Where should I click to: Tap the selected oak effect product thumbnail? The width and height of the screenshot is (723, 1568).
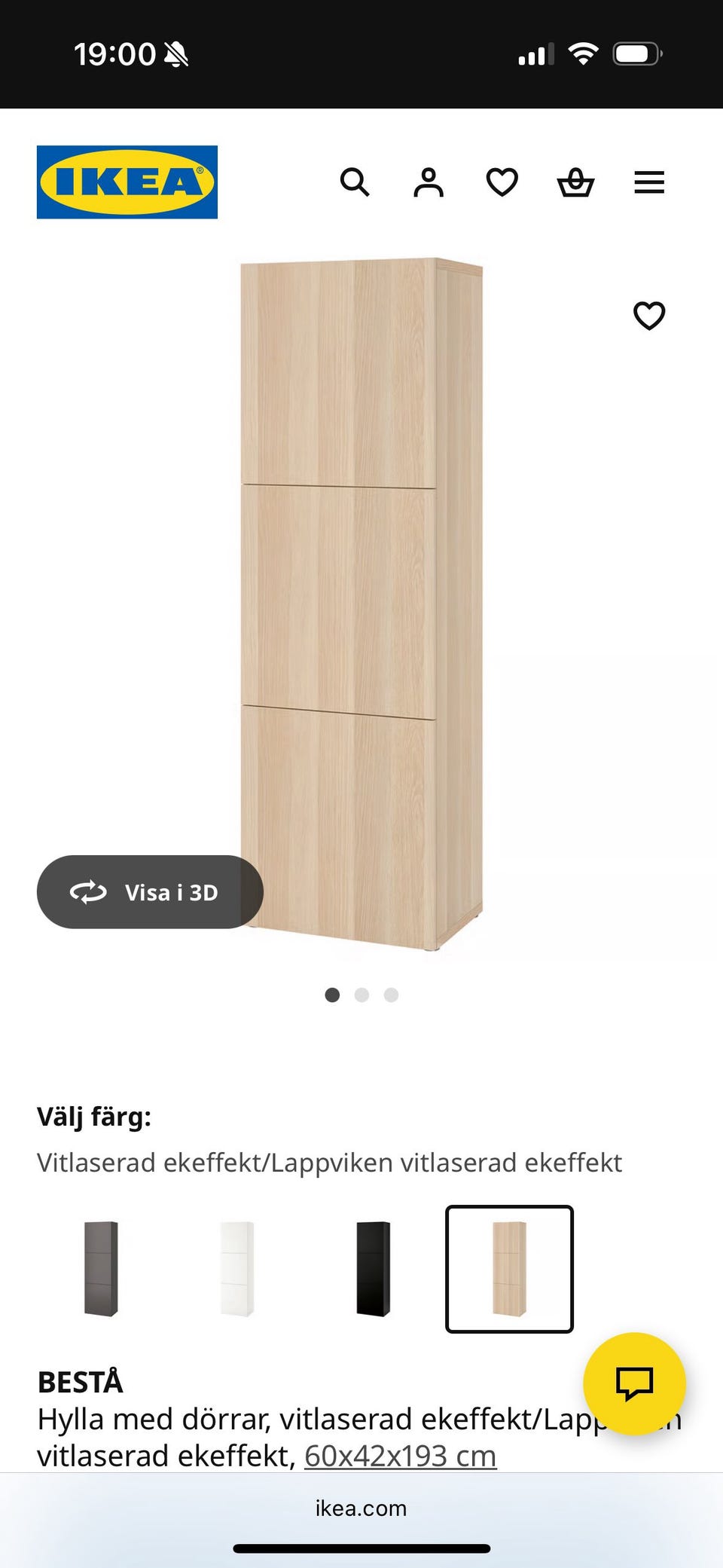pyautogui.click(x=510, y=1270)
